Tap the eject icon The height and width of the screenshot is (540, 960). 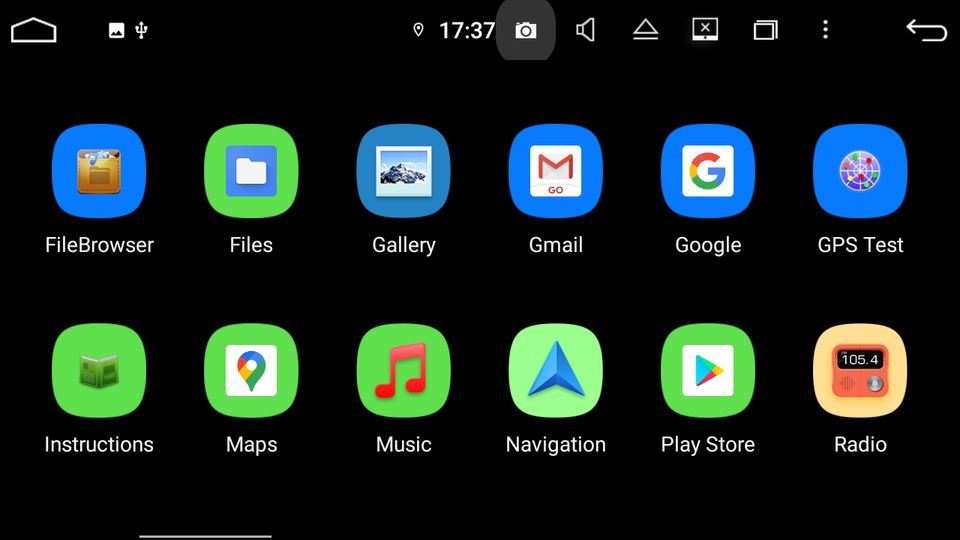coord(645,29)
